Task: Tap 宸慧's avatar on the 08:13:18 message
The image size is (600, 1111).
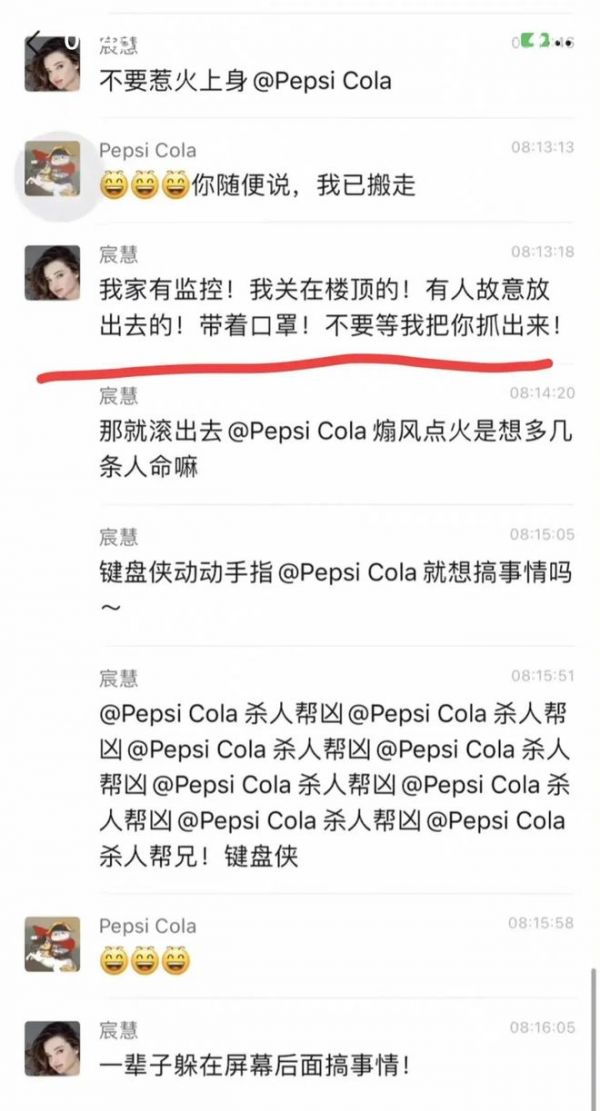Action: pos(53,272)
